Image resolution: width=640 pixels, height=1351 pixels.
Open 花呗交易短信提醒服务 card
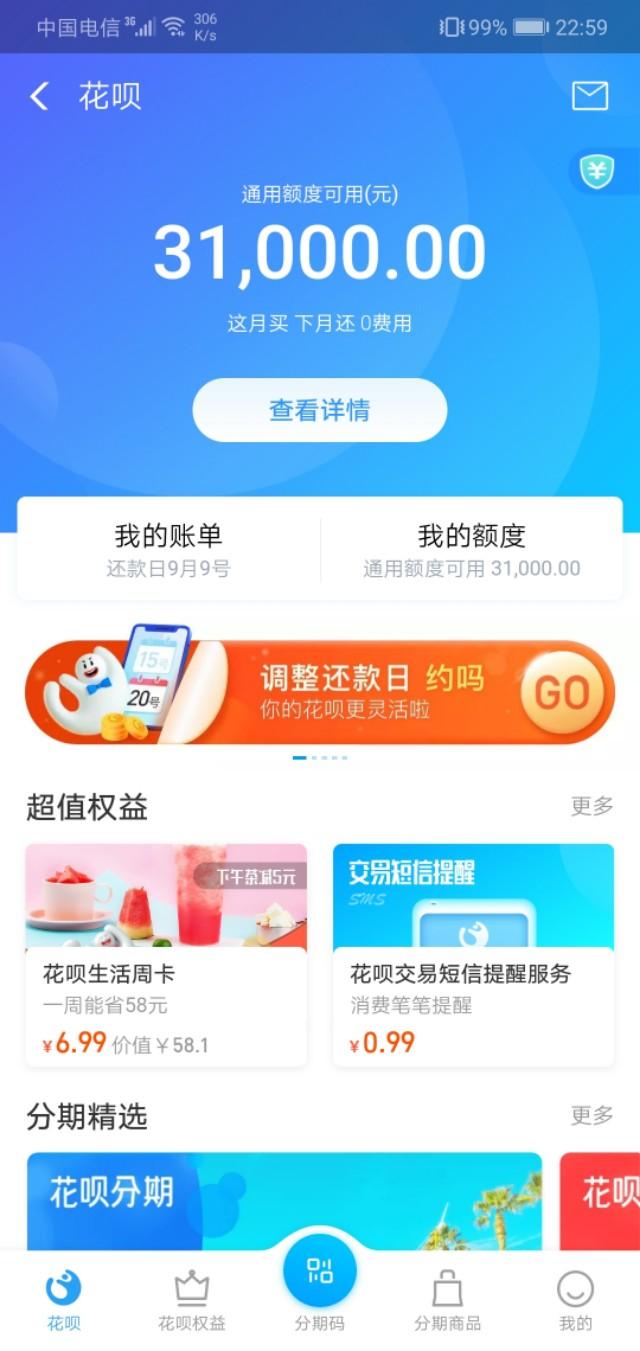[473, 955]
